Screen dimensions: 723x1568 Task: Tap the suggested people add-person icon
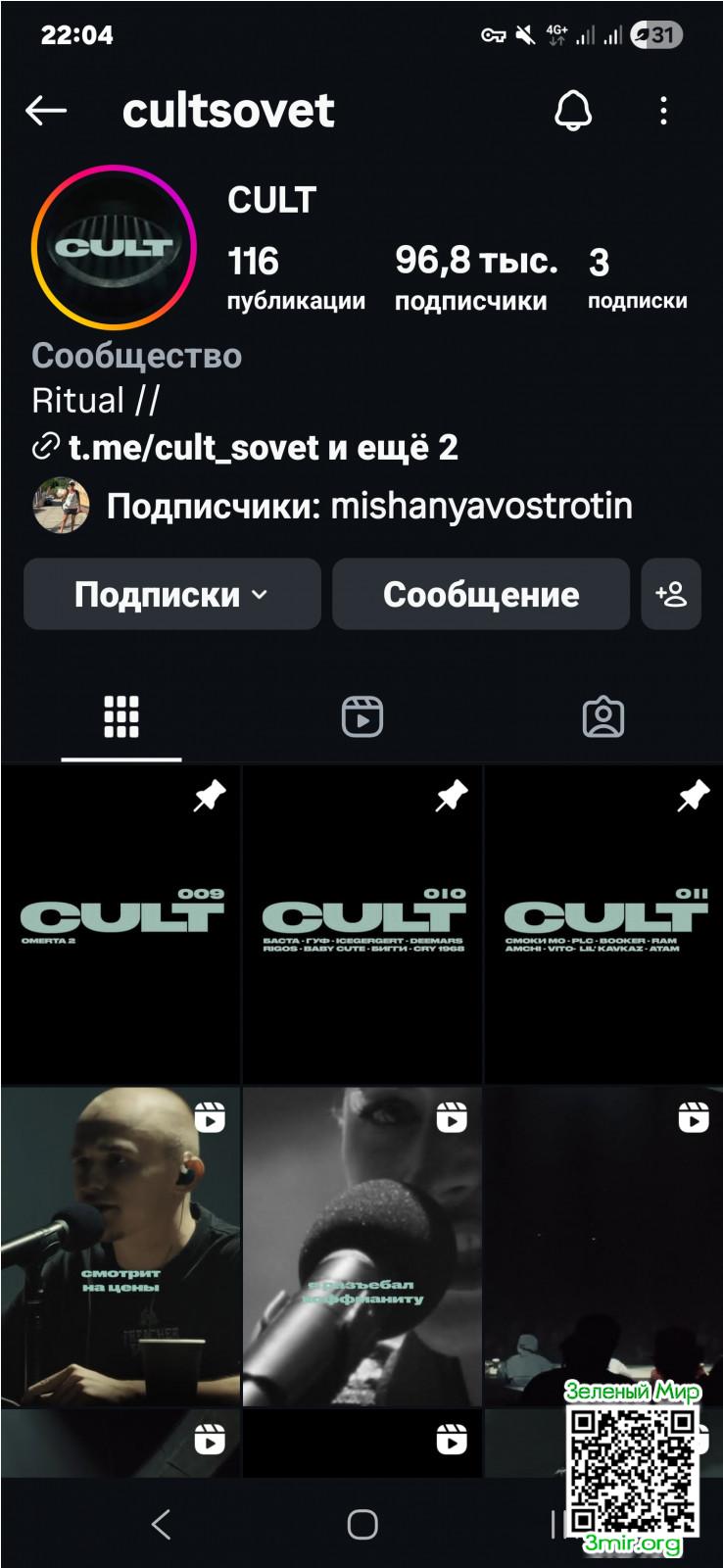[671, 594]
